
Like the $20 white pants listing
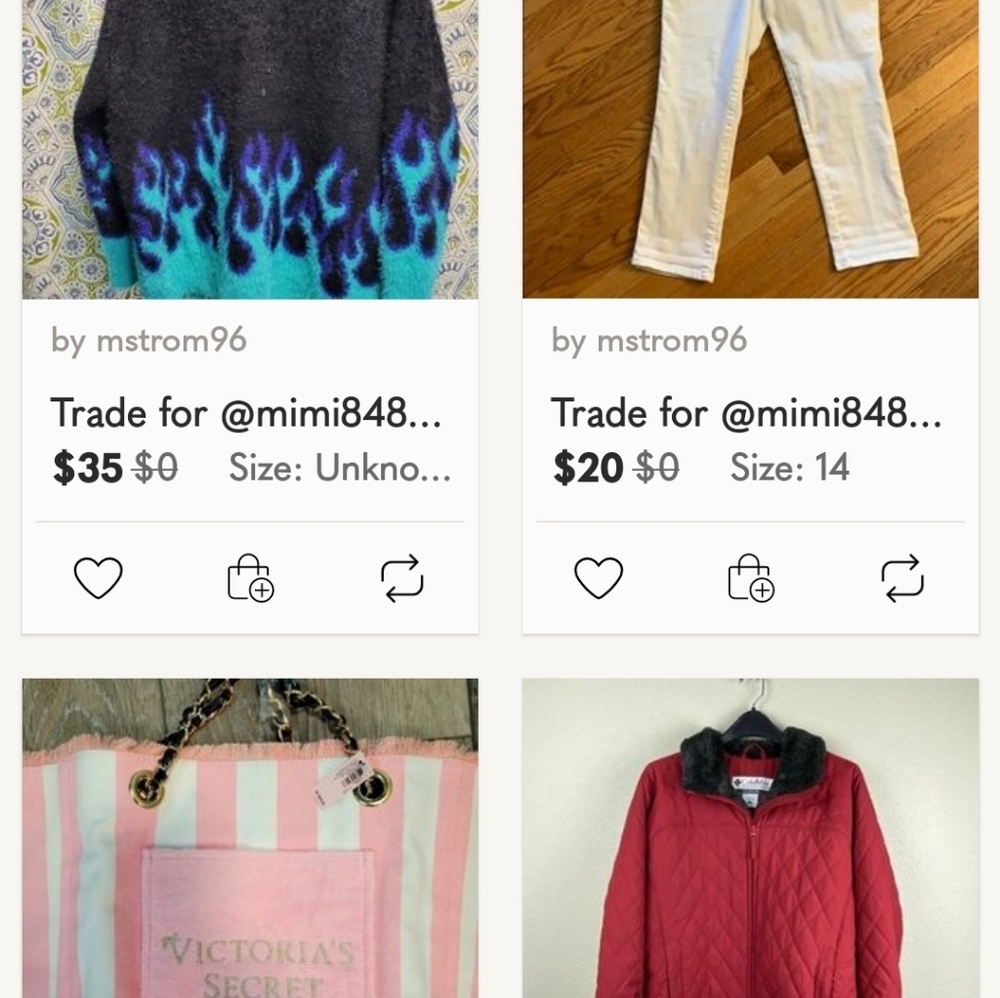coord(598,578)
